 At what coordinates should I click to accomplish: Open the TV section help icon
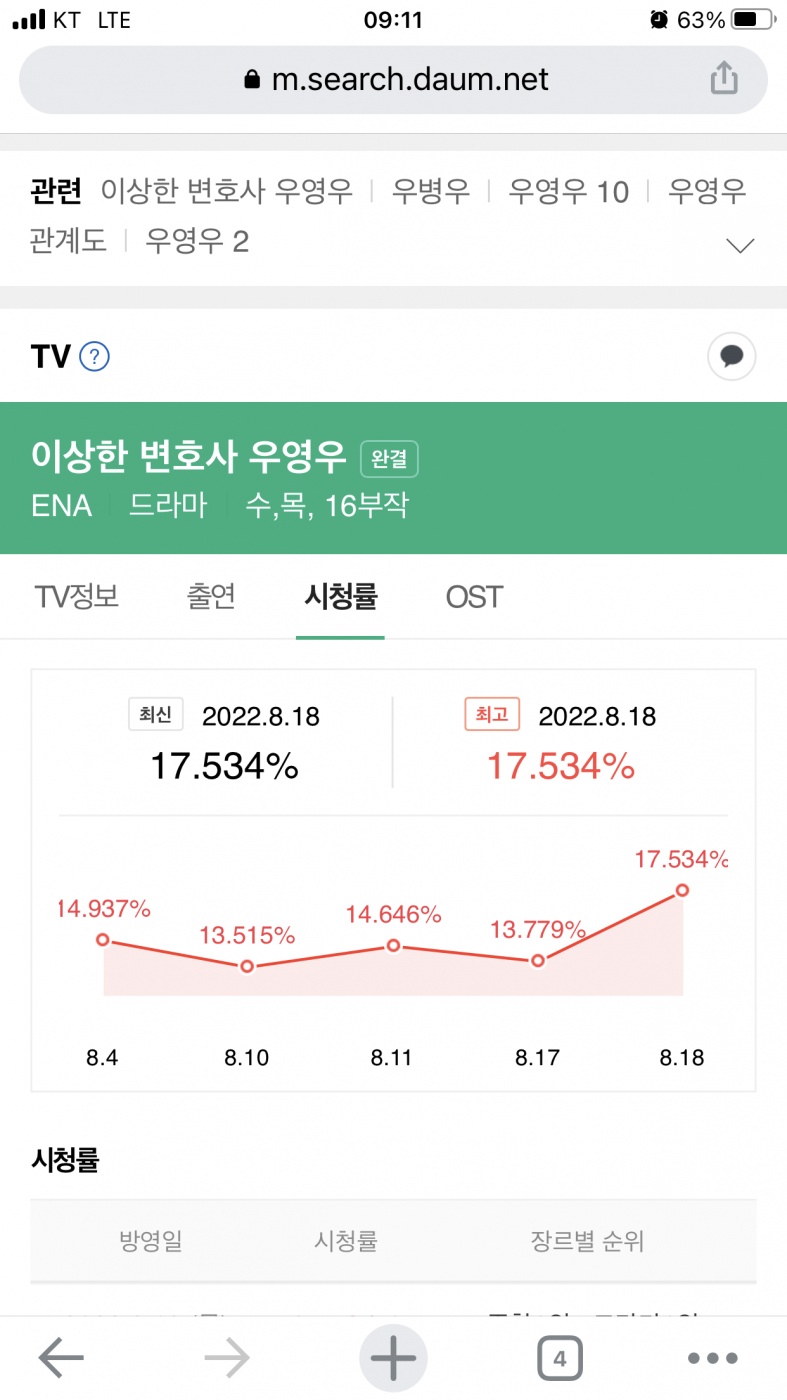point(95,356)
